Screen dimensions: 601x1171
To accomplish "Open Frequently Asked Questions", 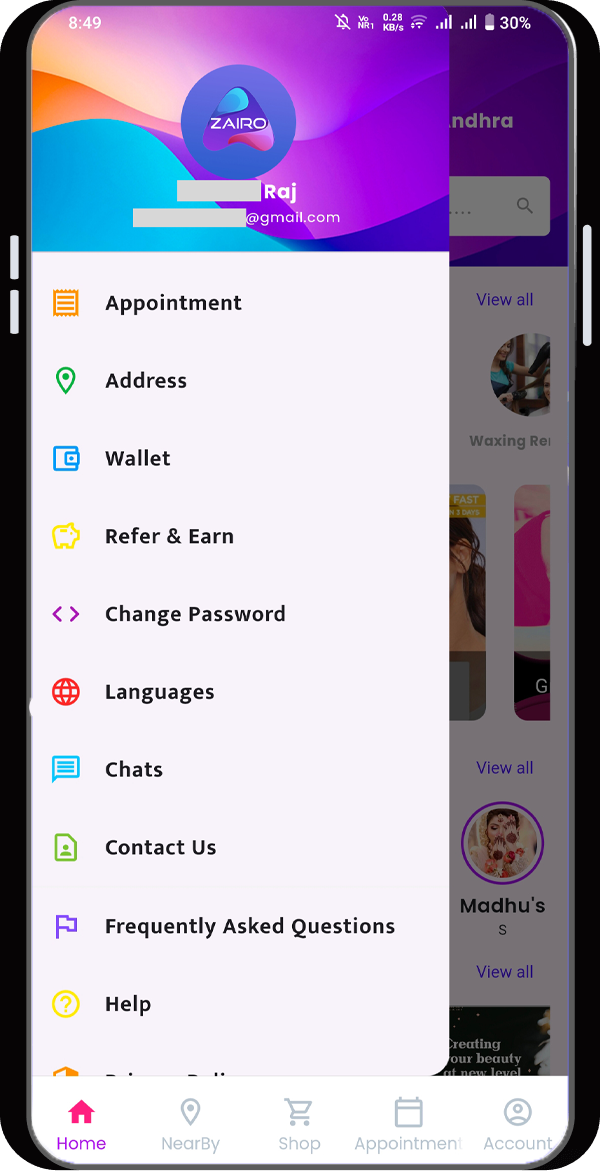I will 250,927.
